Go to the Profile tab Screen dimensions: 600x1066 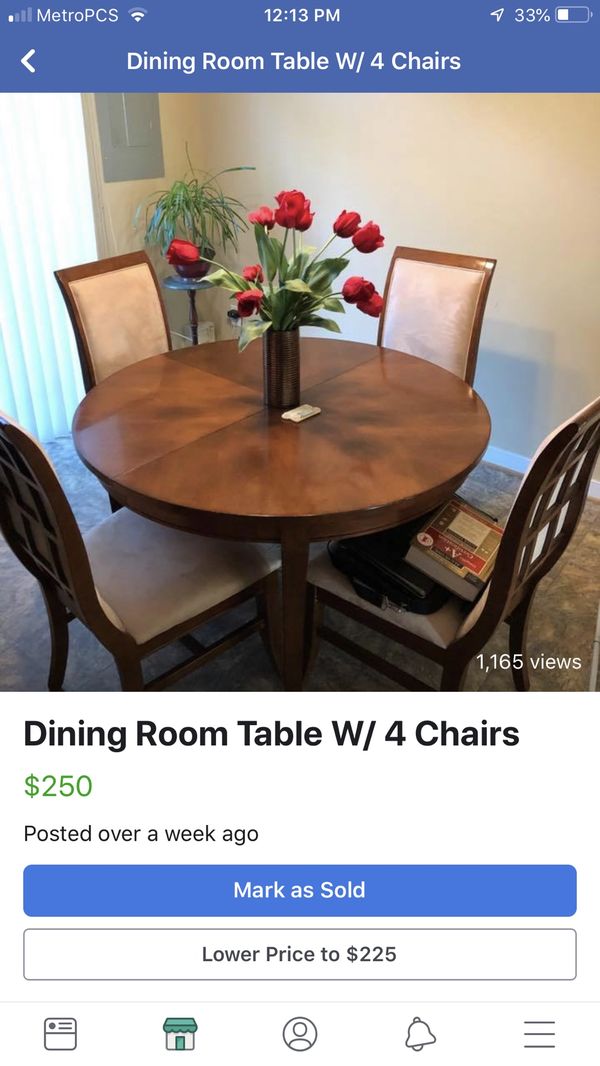pyautogui.click(x=300, y=1034)
